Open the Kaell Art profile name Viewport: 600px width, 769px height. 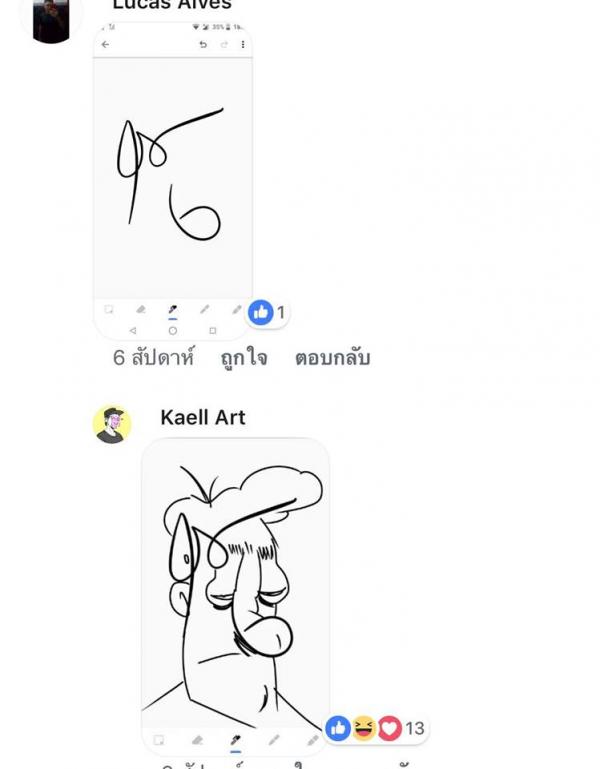pyautogui.click(x=202, y=417)
